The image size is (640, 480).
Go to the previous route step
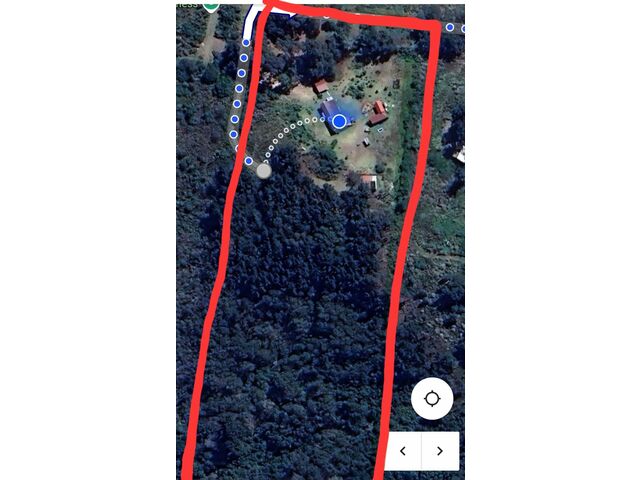pos(404,451)
